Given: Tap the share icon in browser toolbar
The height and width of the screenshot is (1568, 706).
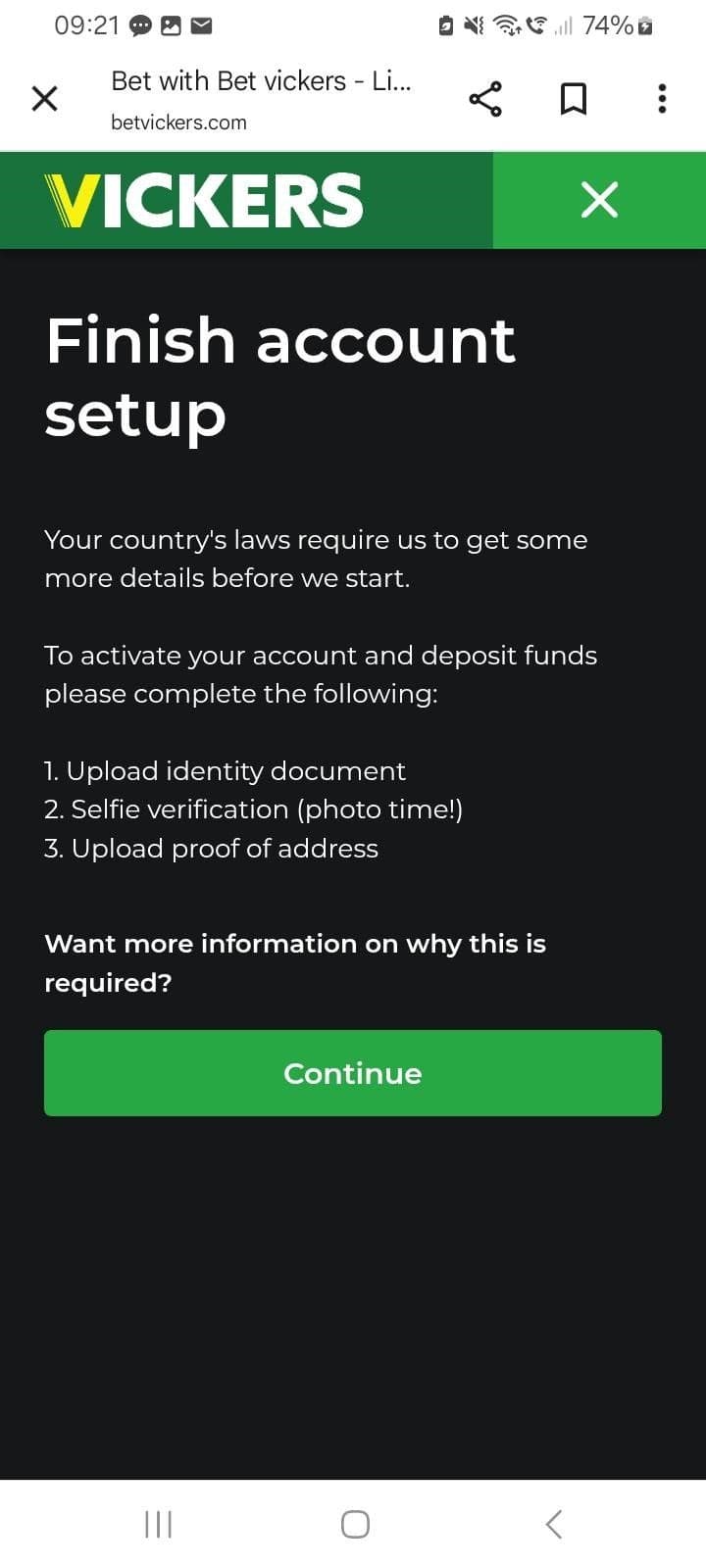Looking at the screenshot, I should (x=486, y=98).
